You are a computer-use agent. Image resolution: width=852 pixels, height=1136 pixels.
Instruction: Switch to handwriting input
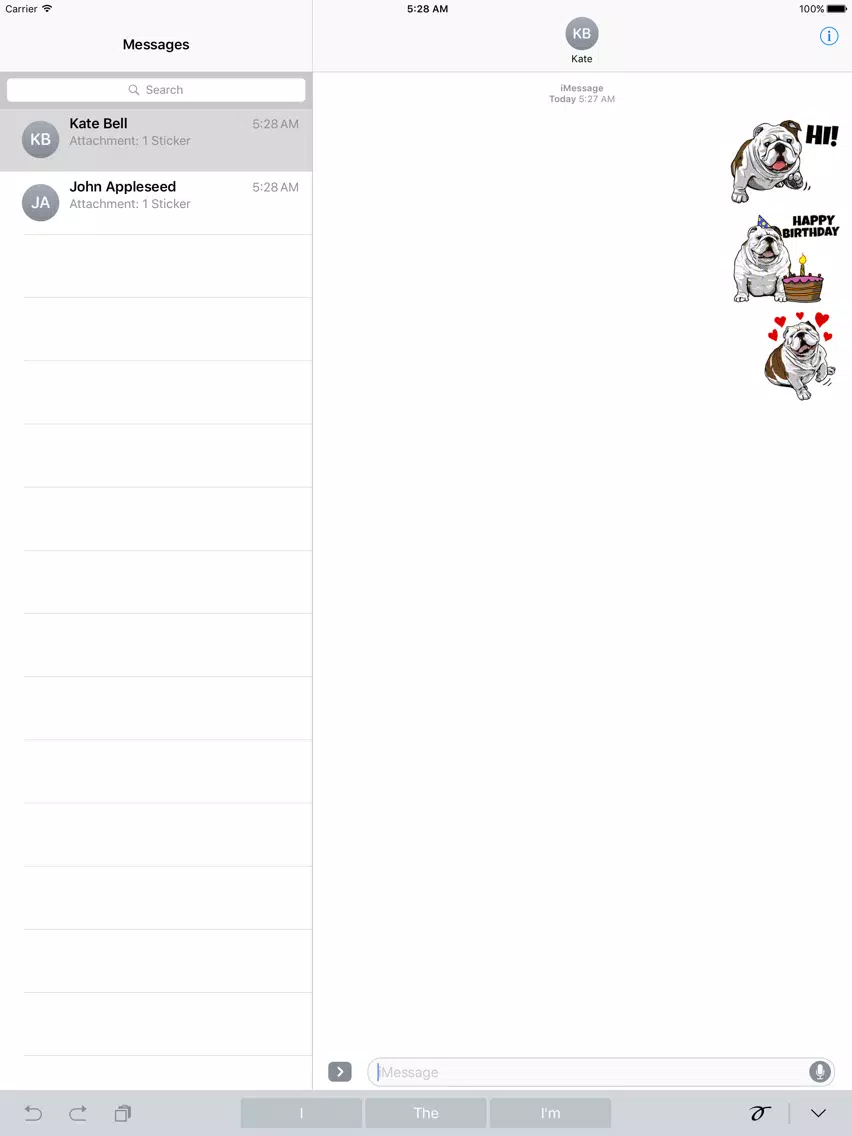pyautogui.click(x=760, y=1113)
